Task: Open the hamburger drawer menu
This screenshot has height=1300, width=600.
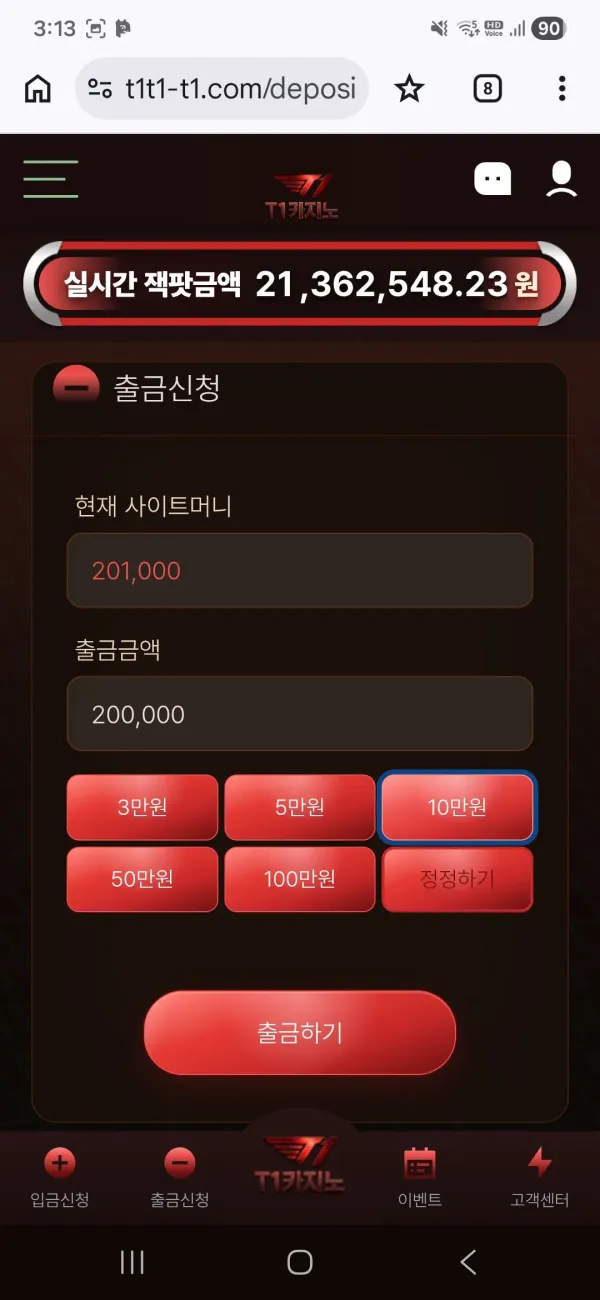Action: pyautogui.click(x=50, y=179)
